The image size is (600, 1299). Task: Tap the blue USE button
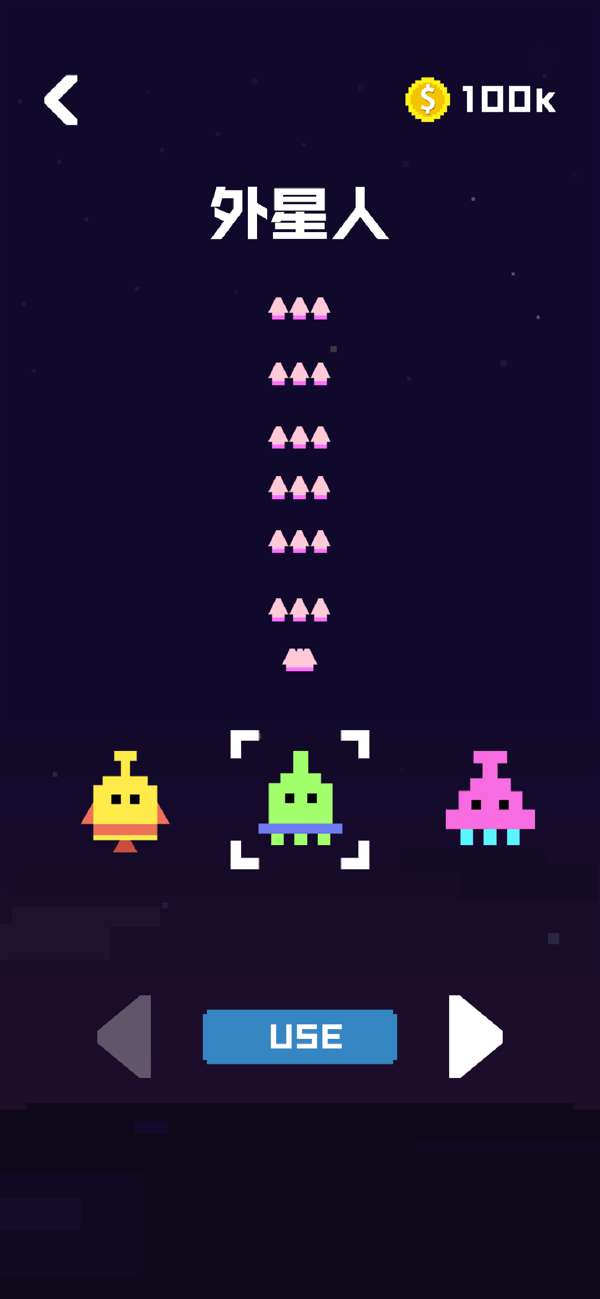(300, 1036)
